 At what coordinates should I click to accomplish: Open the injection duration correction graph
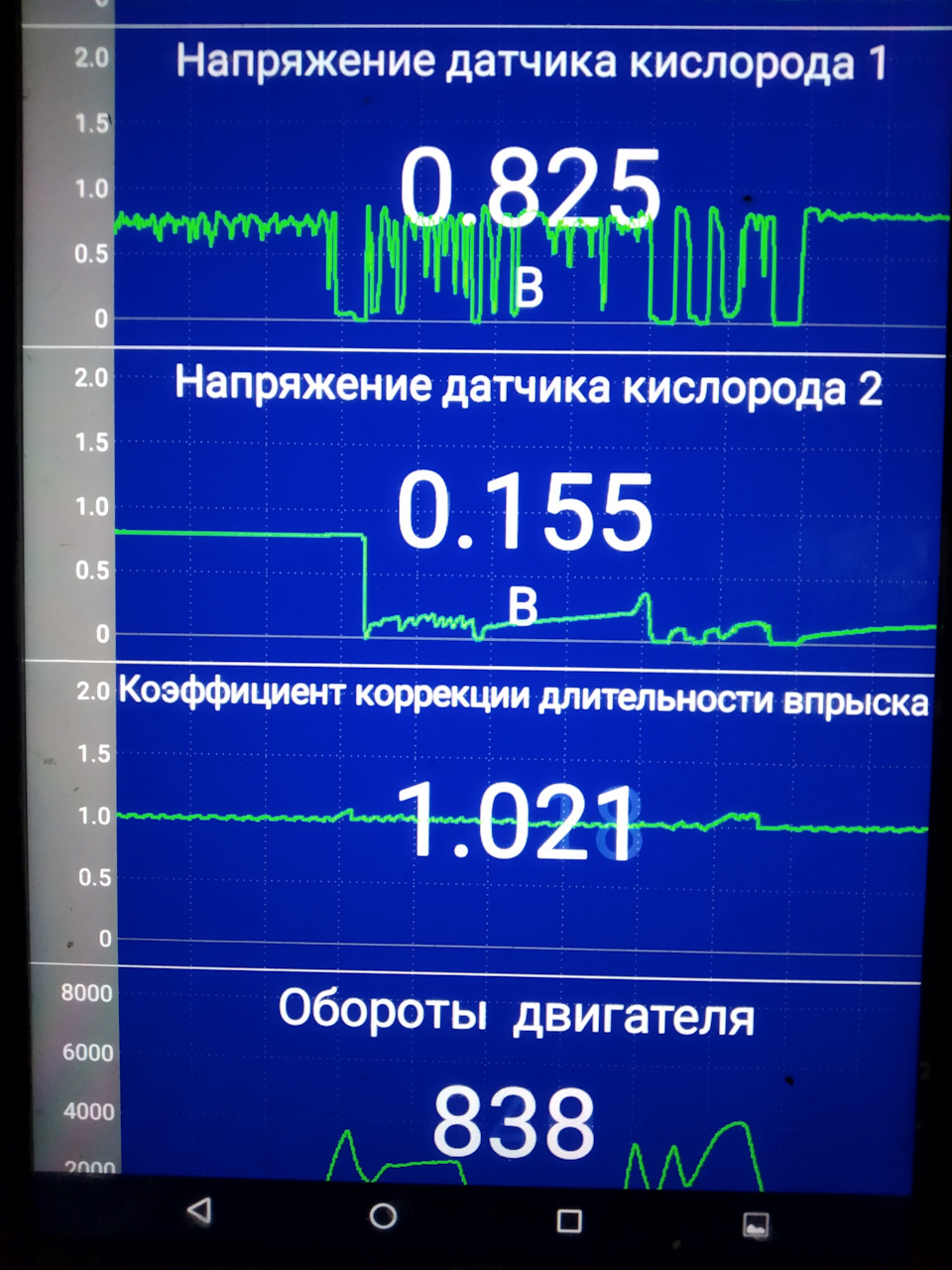[524, 814]
